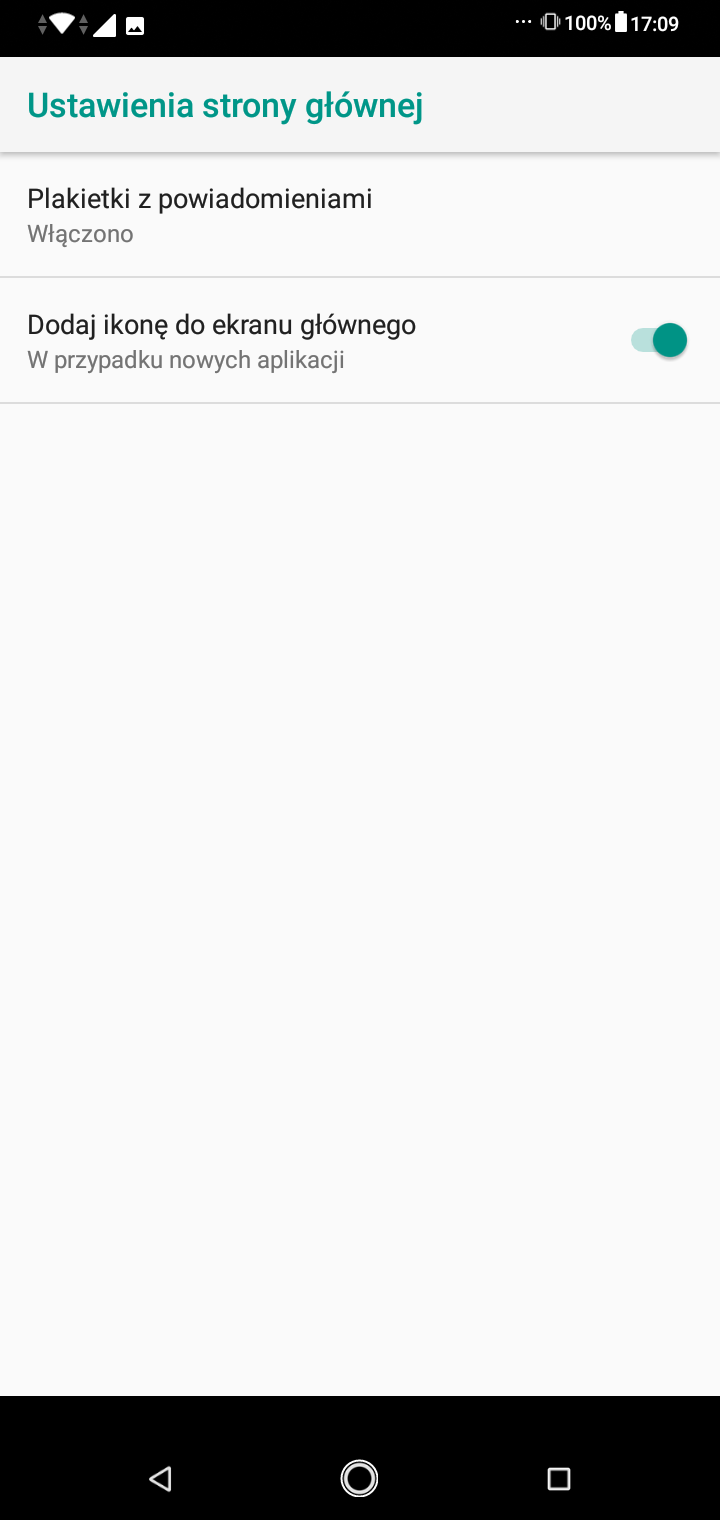Open Plakietki z powiadomieniami settings
Viewport: 720px width, 1520px height.
click(x=200, y=215)
